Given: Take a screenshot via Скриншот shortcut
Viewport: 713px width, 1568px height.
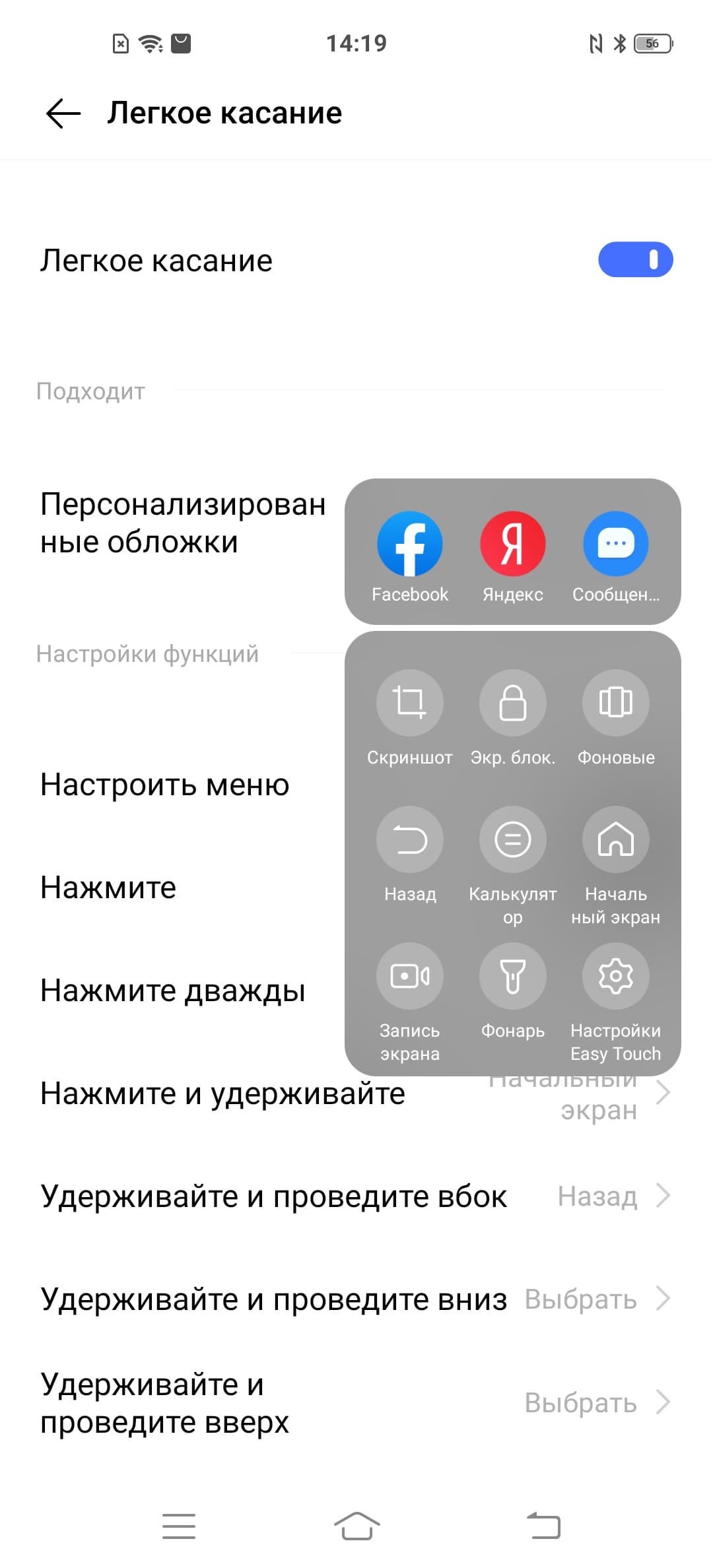Looking at the screenshot, I should 409,703.
